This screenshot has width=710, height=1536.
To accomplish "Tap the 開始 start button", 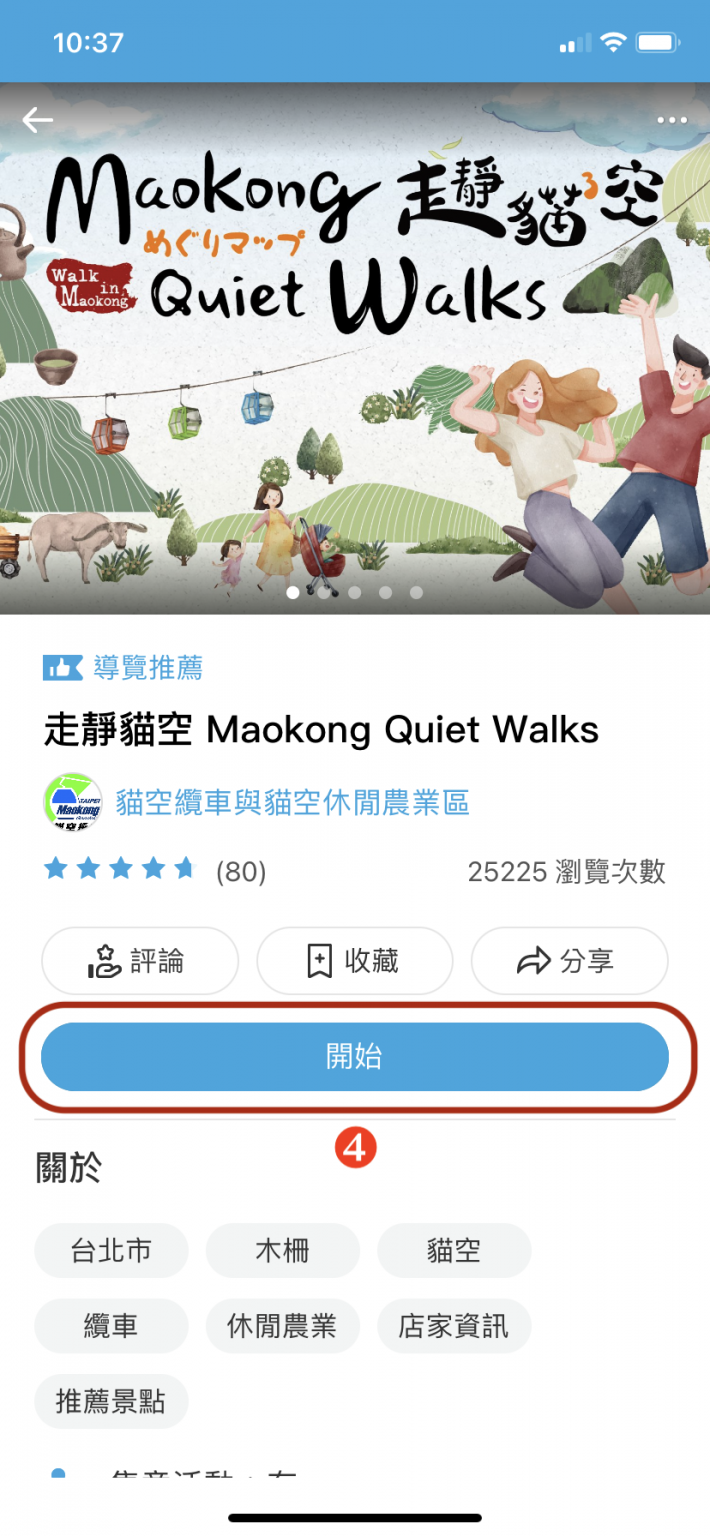I will [354, 1057].
